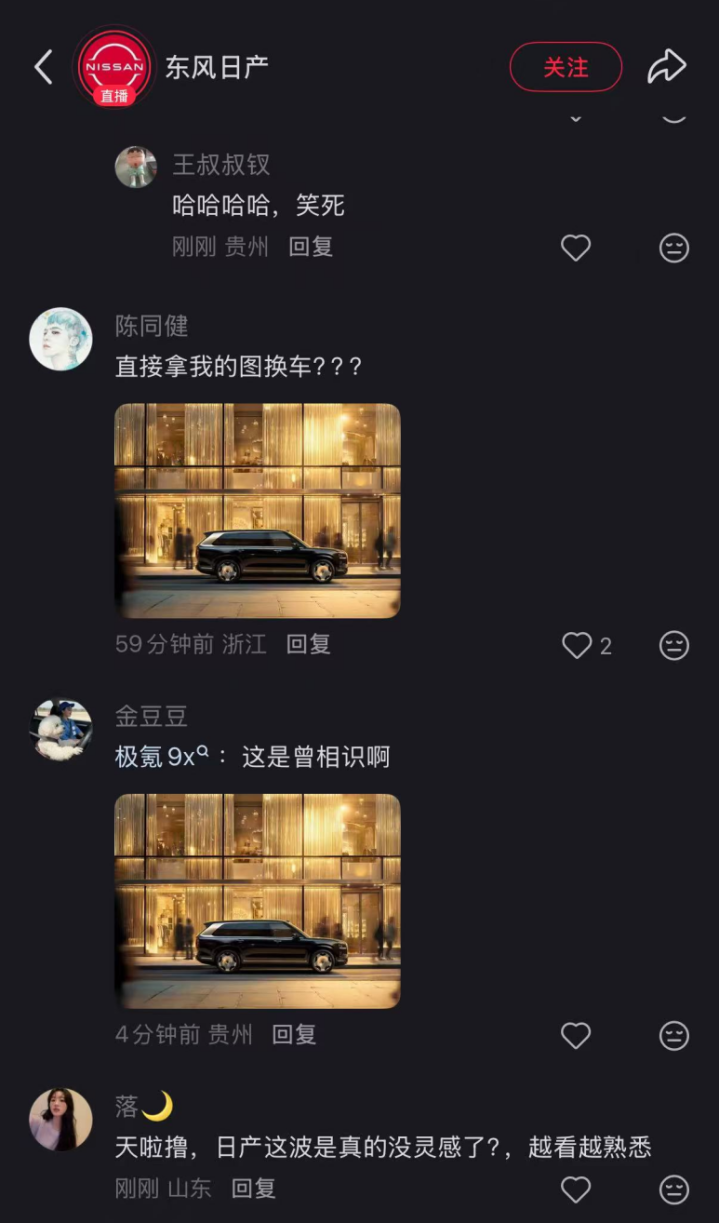Image resolution: width=719 pixels, height=1223 pixels.
Task: Reply to 金豆豆's comment
Action: coord(295,1035)
